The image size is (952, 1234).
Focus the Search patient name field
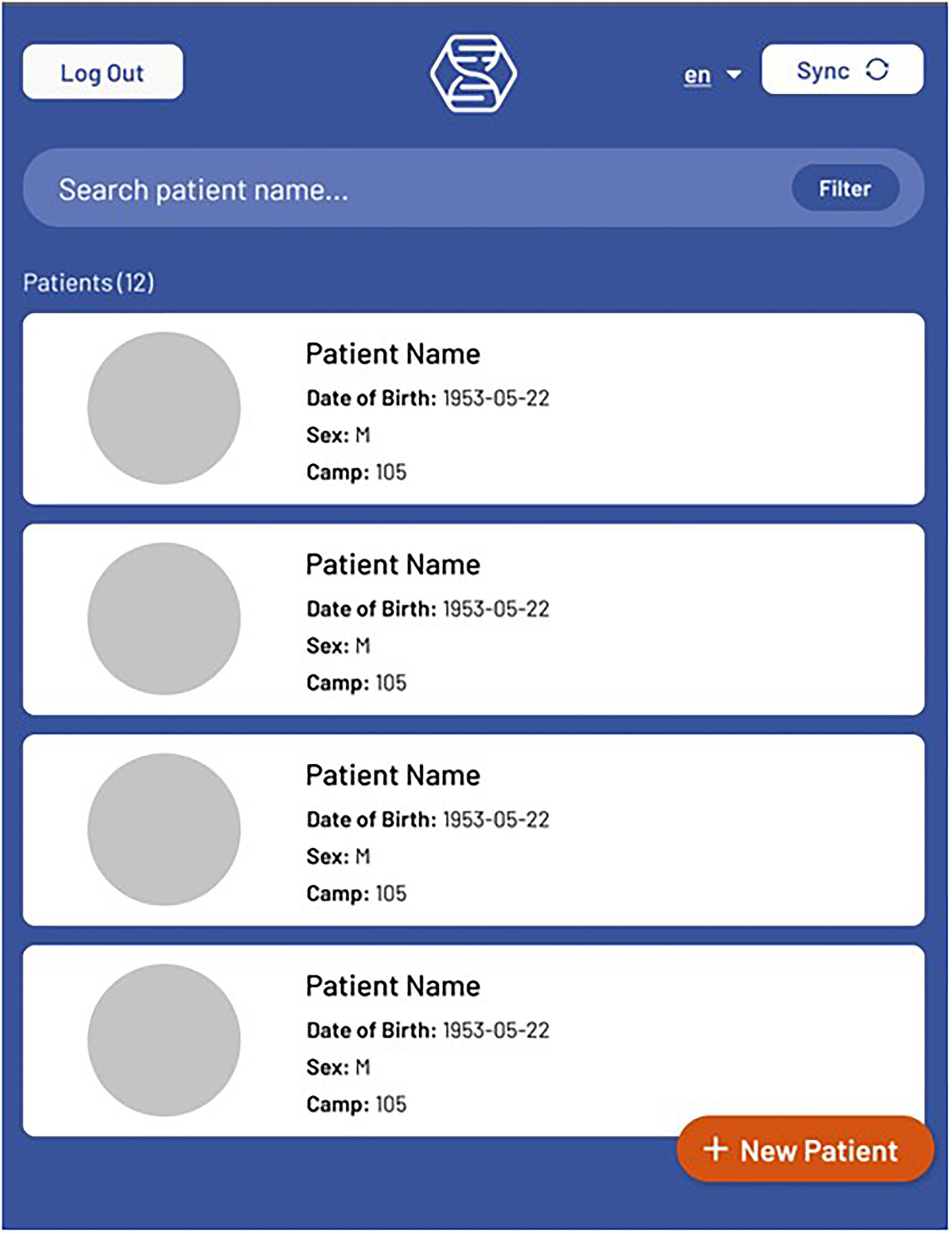(x=395, y=189)
